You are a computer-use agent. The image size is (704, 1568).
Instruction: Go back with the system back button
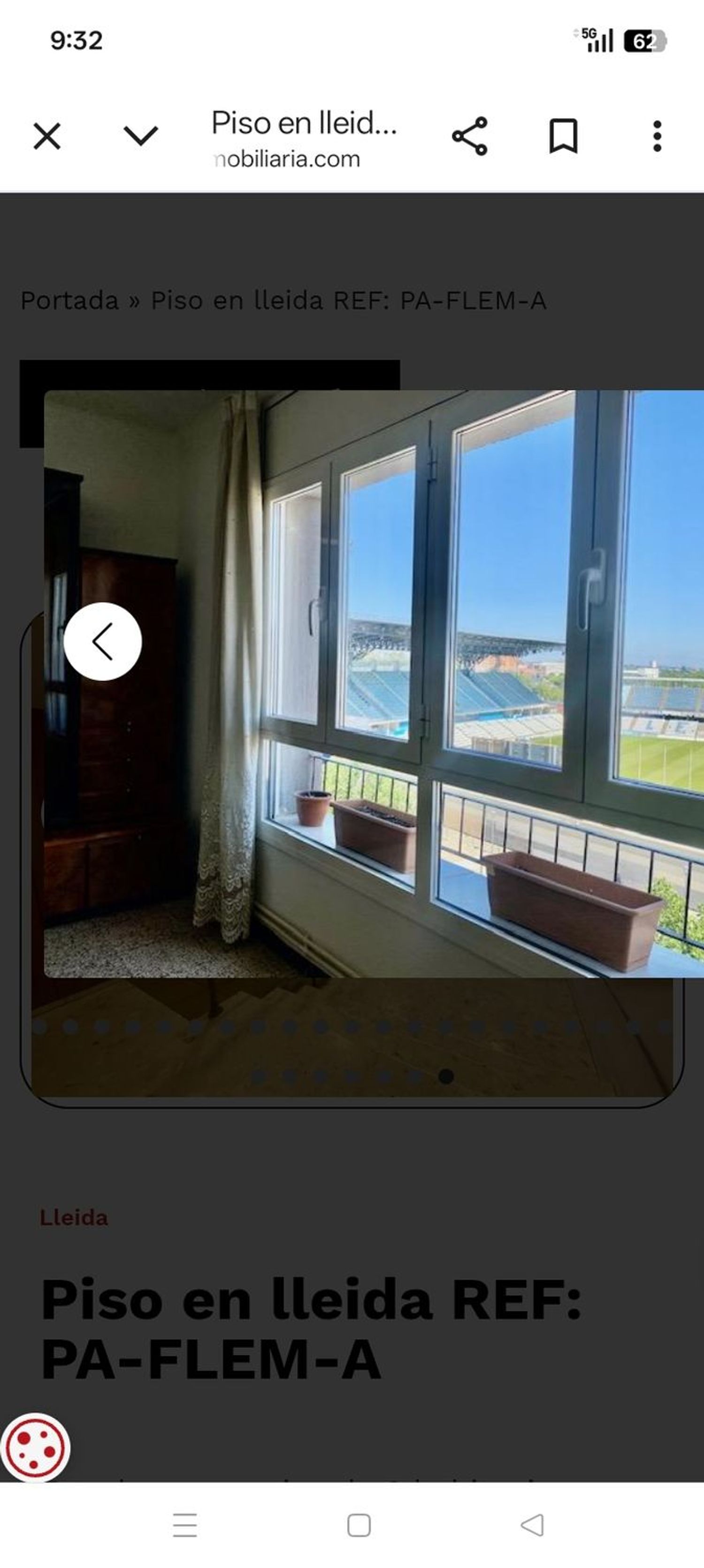point(532,1525)
